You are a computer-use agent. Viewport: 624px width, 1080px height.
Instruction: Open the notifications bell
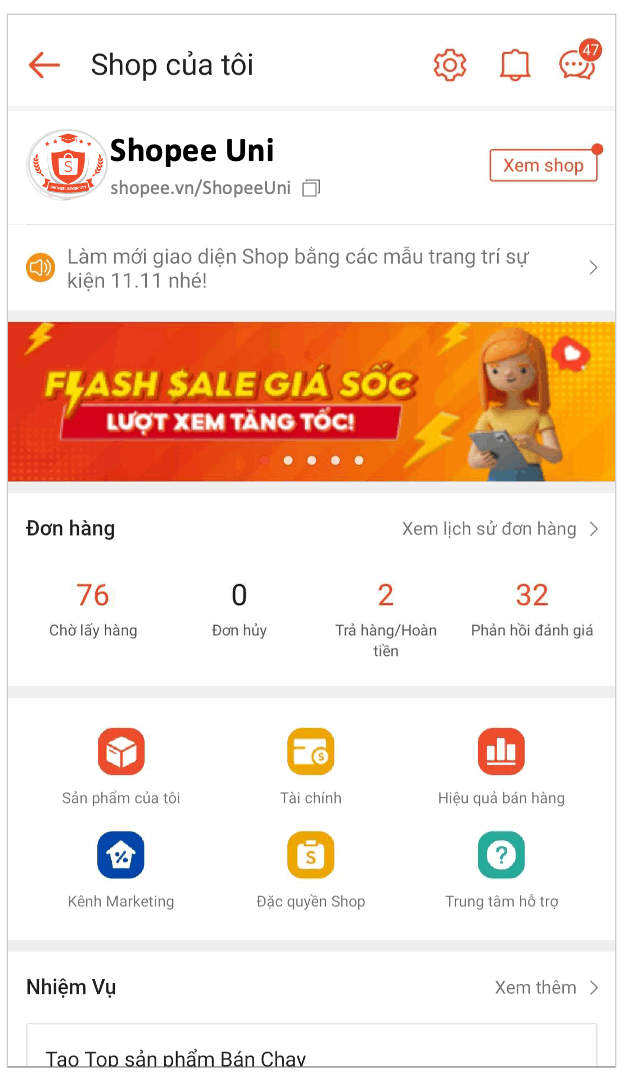pyautogui.click(x=514, y=65)
